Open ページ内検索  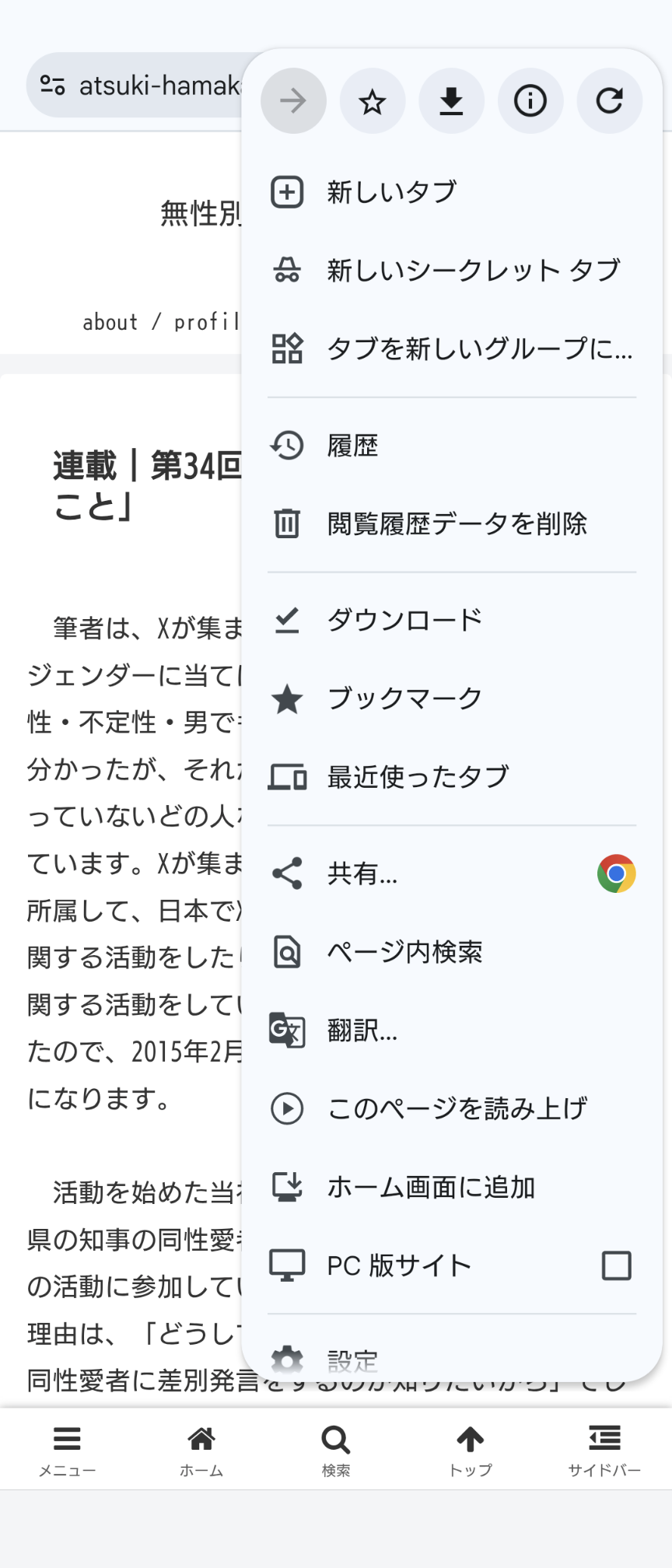point(404,952)
